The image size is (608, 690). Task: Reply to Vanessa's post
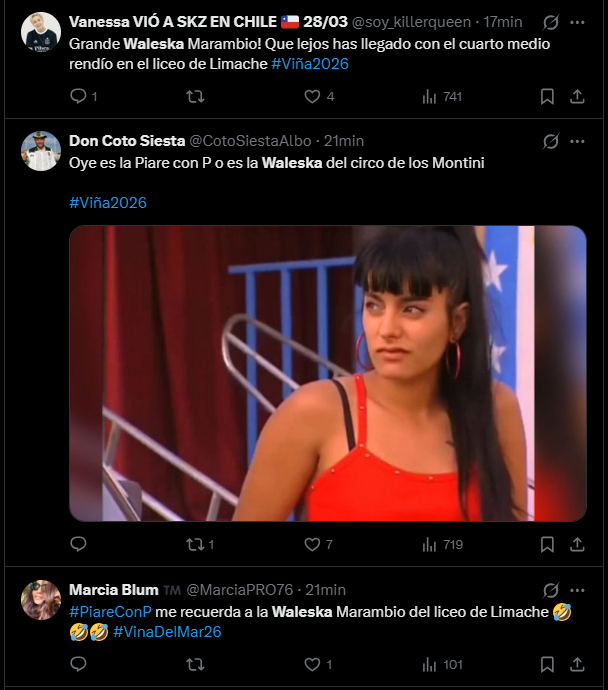coord(79,97)
